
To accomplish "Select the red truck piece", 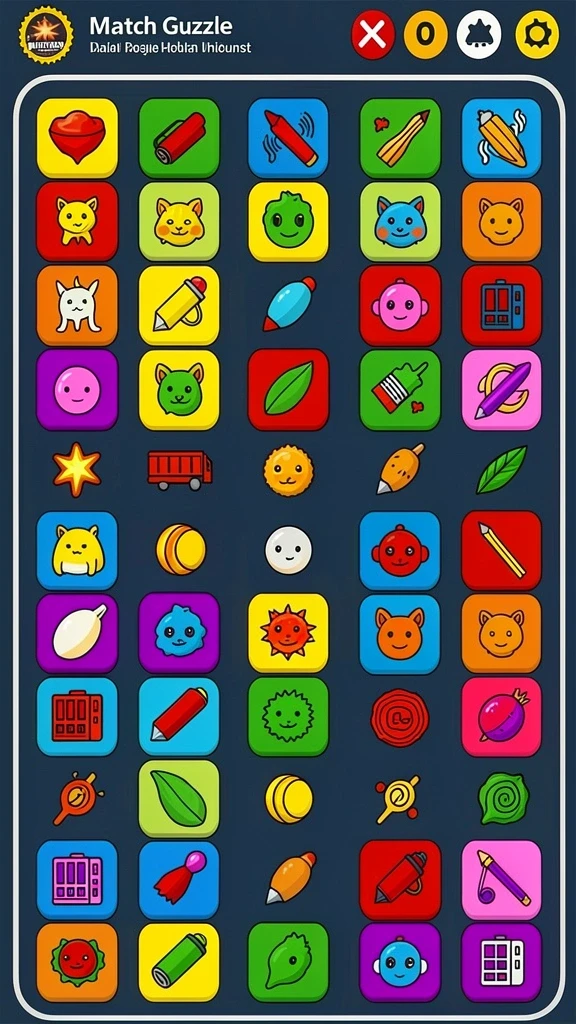I will click(180, 470).
